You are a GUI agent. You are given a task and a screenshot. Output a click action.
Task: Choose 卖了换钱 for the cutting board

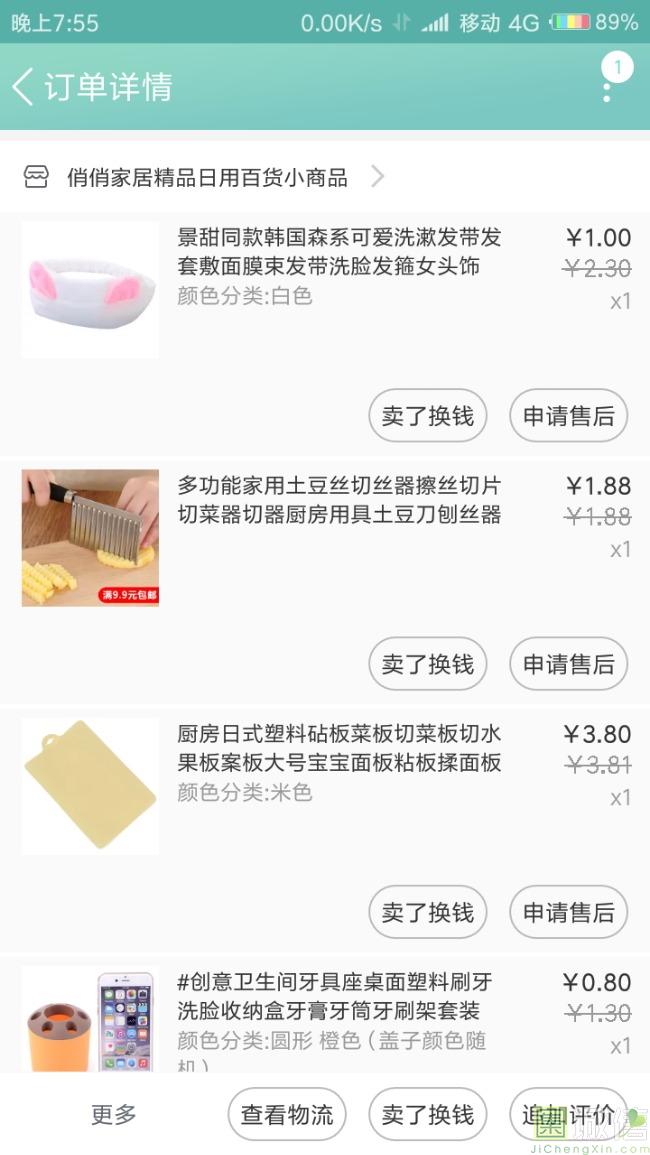coord(428,912)
